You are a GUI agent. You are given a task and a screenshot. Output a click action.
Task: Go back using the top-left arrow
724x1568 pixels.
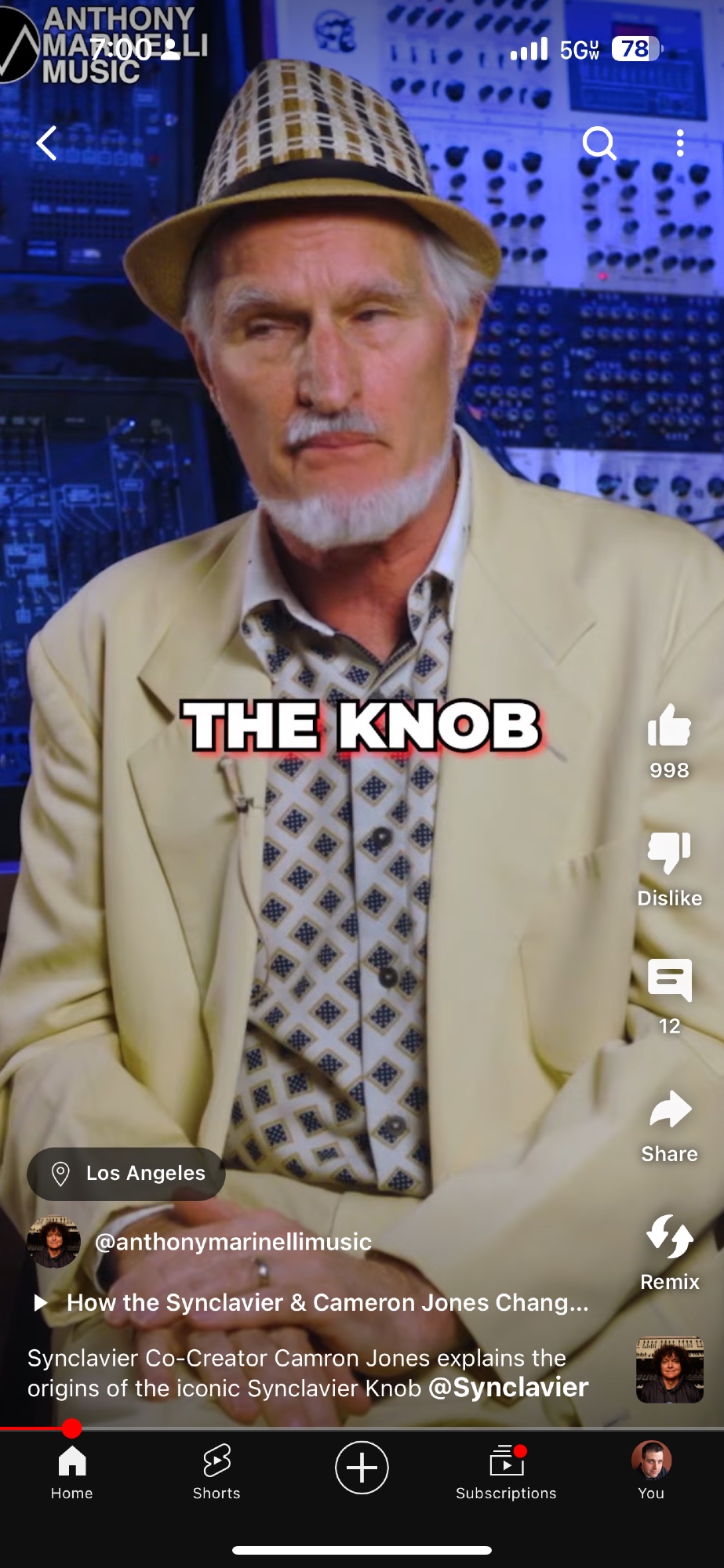pos(47,143)
